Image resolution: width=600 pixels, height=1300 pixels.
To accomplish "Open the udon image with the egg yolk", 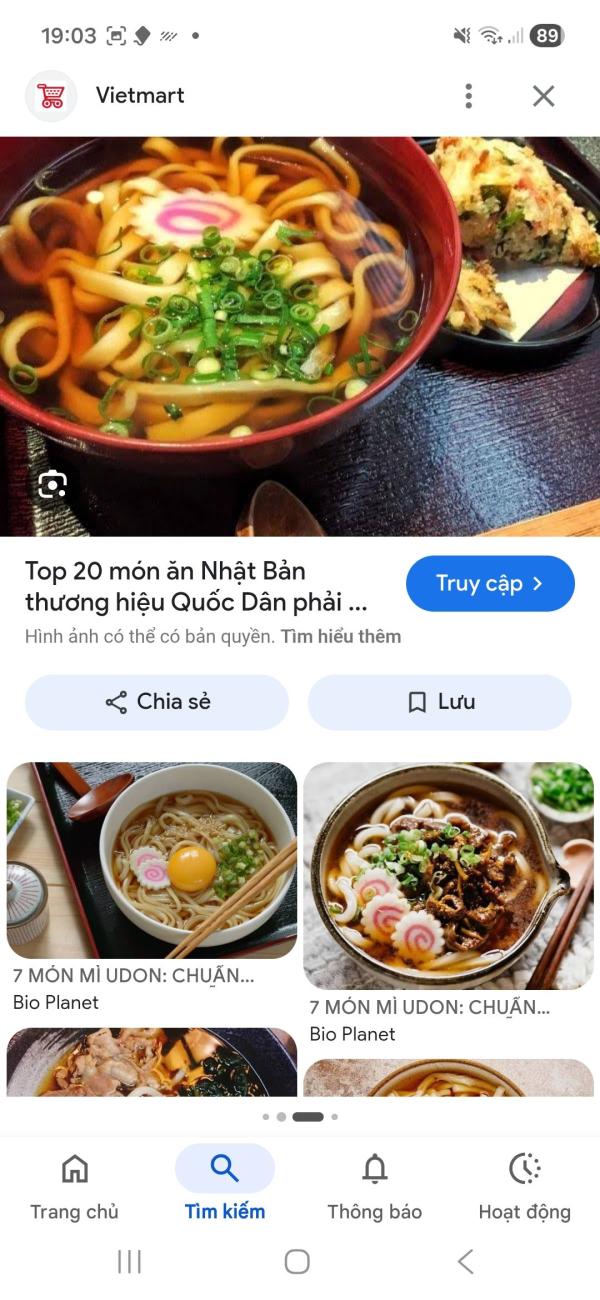I will tap(152, 860).
